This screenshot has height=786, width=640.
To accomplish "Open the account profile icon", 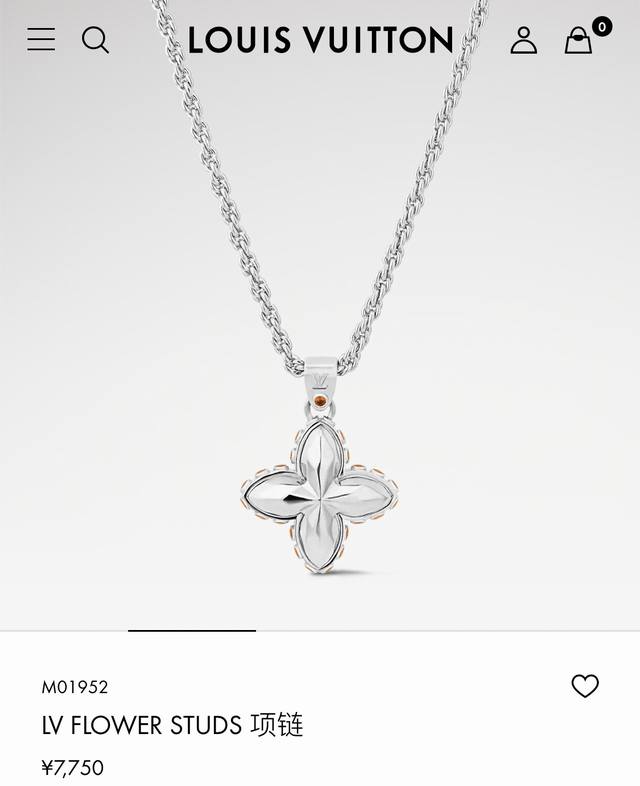I will pyautogui.click(x=523, y=40).
